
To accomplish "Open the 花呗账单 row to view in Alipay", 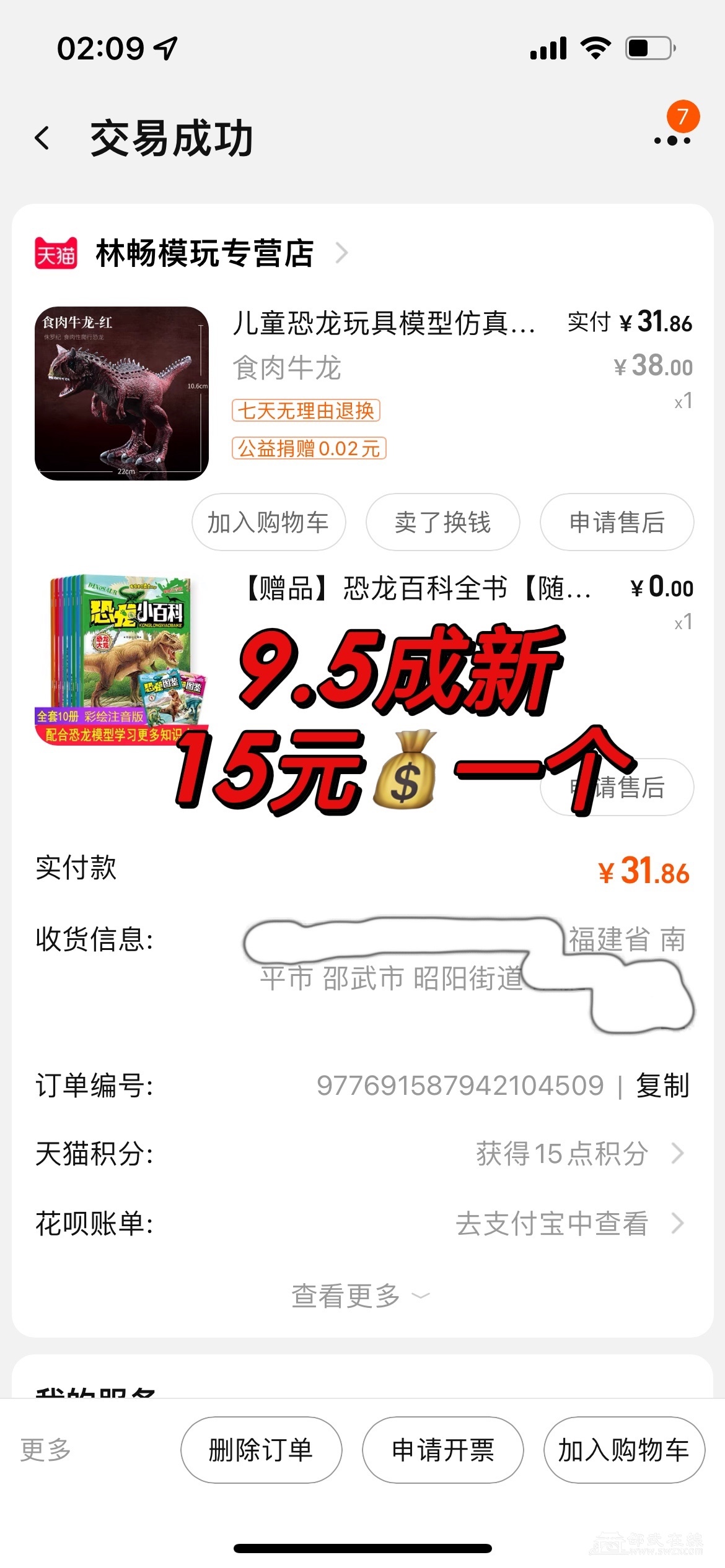I will click(x=570, y=1224).
